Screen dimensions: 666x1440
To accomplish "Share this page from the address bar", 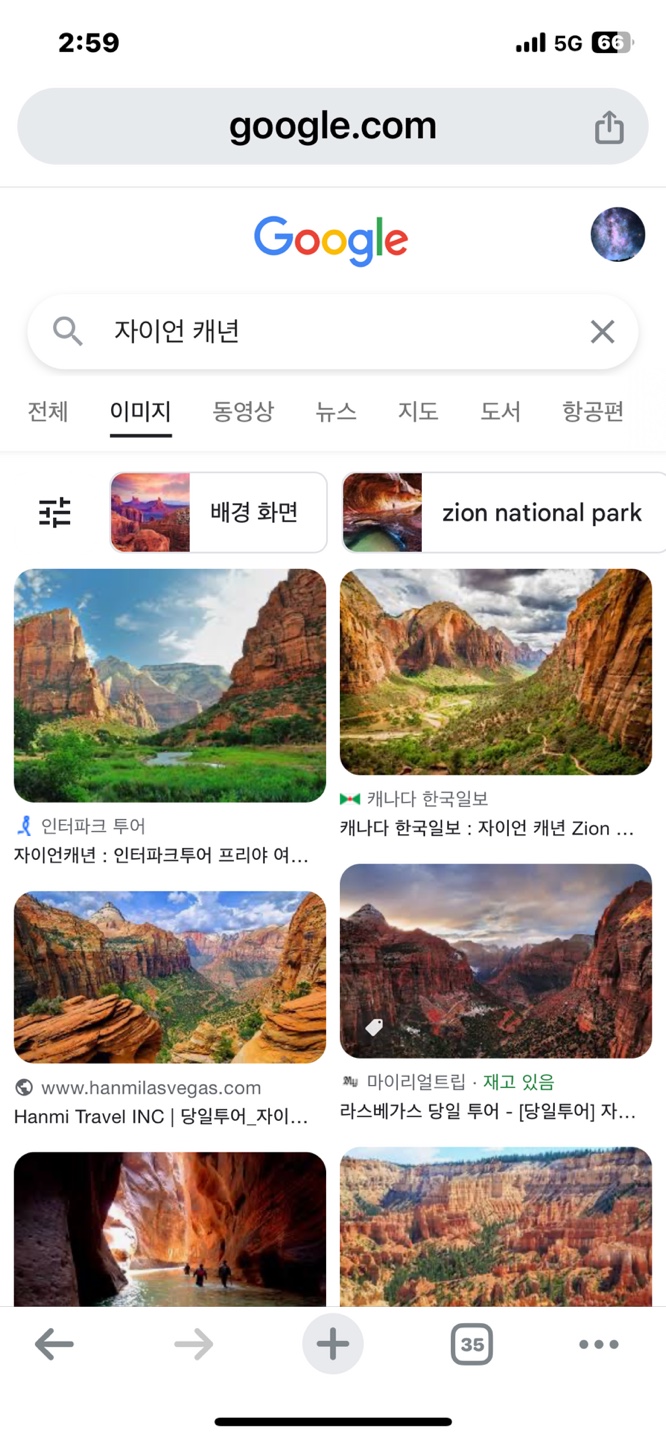I will pyautogui.click(x=609, y=127).
